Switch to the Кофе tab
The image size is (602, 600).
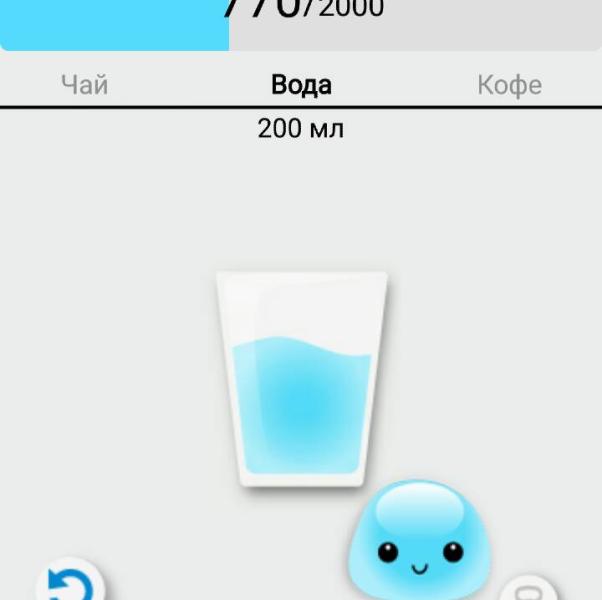point(509,85)
